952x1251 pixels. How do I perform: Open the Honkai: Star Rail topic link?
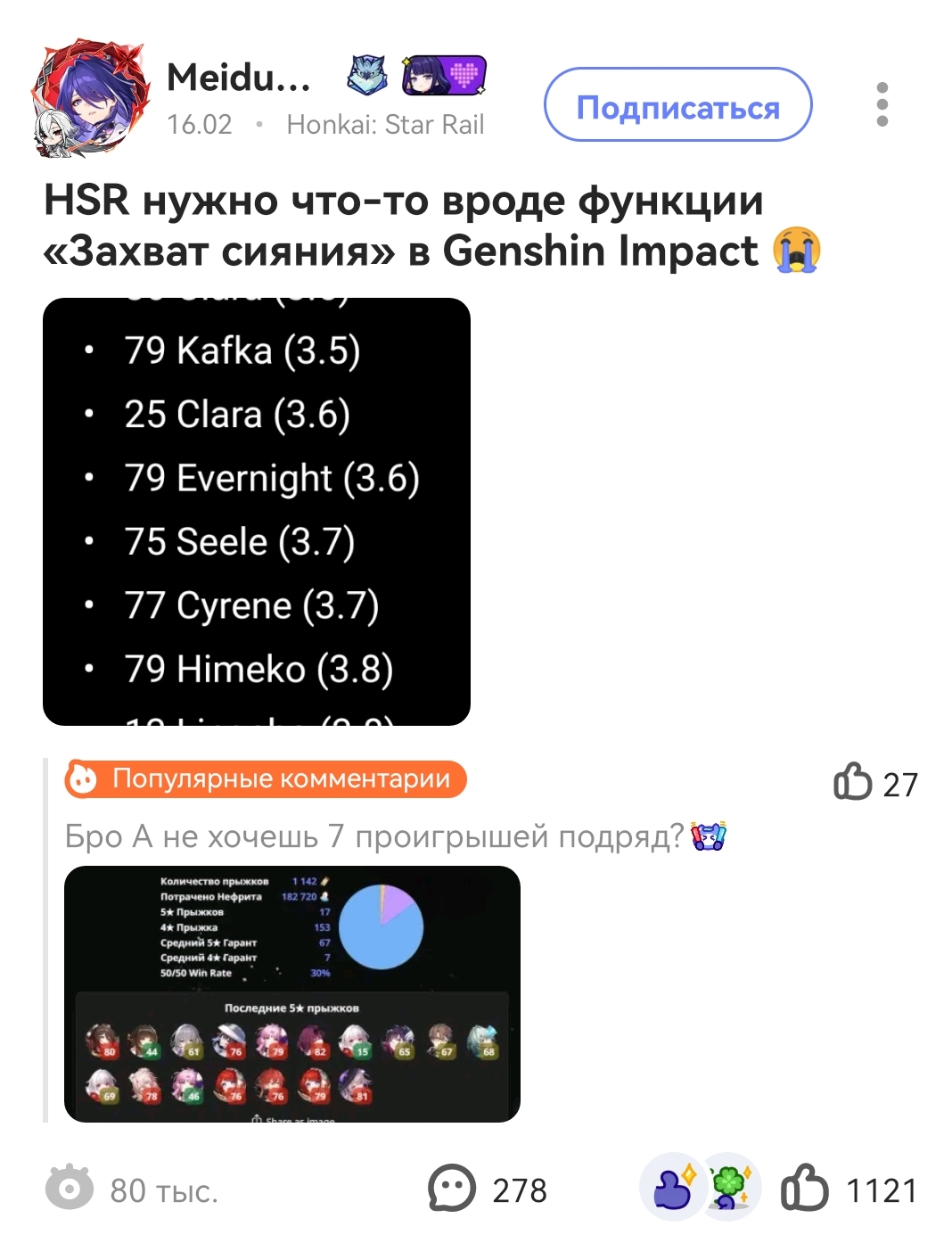(385, 125)
